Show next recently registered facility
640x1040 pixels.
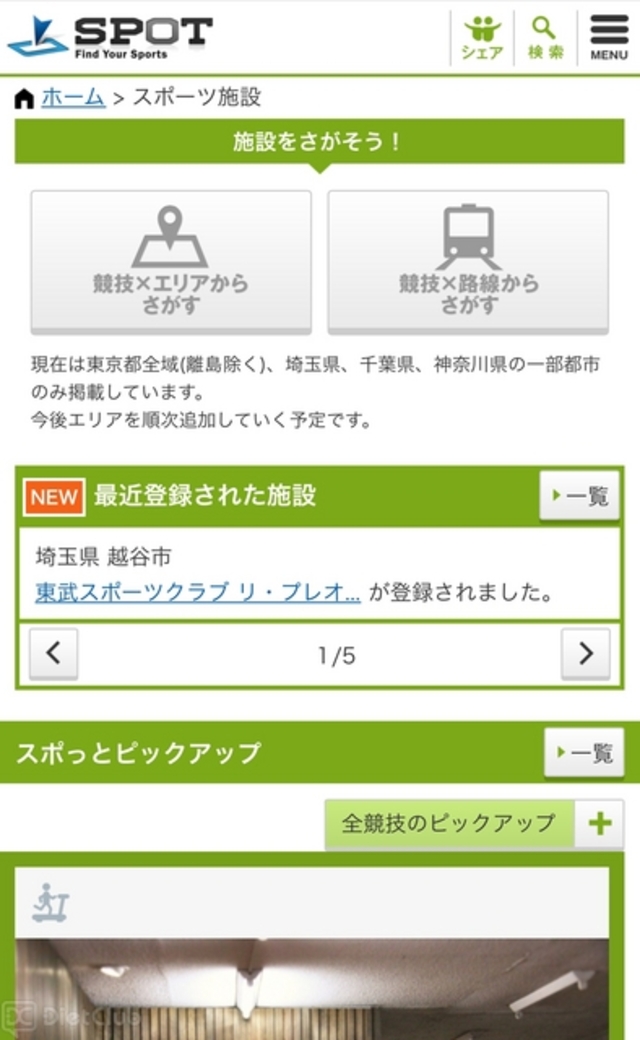pos(585,654)
